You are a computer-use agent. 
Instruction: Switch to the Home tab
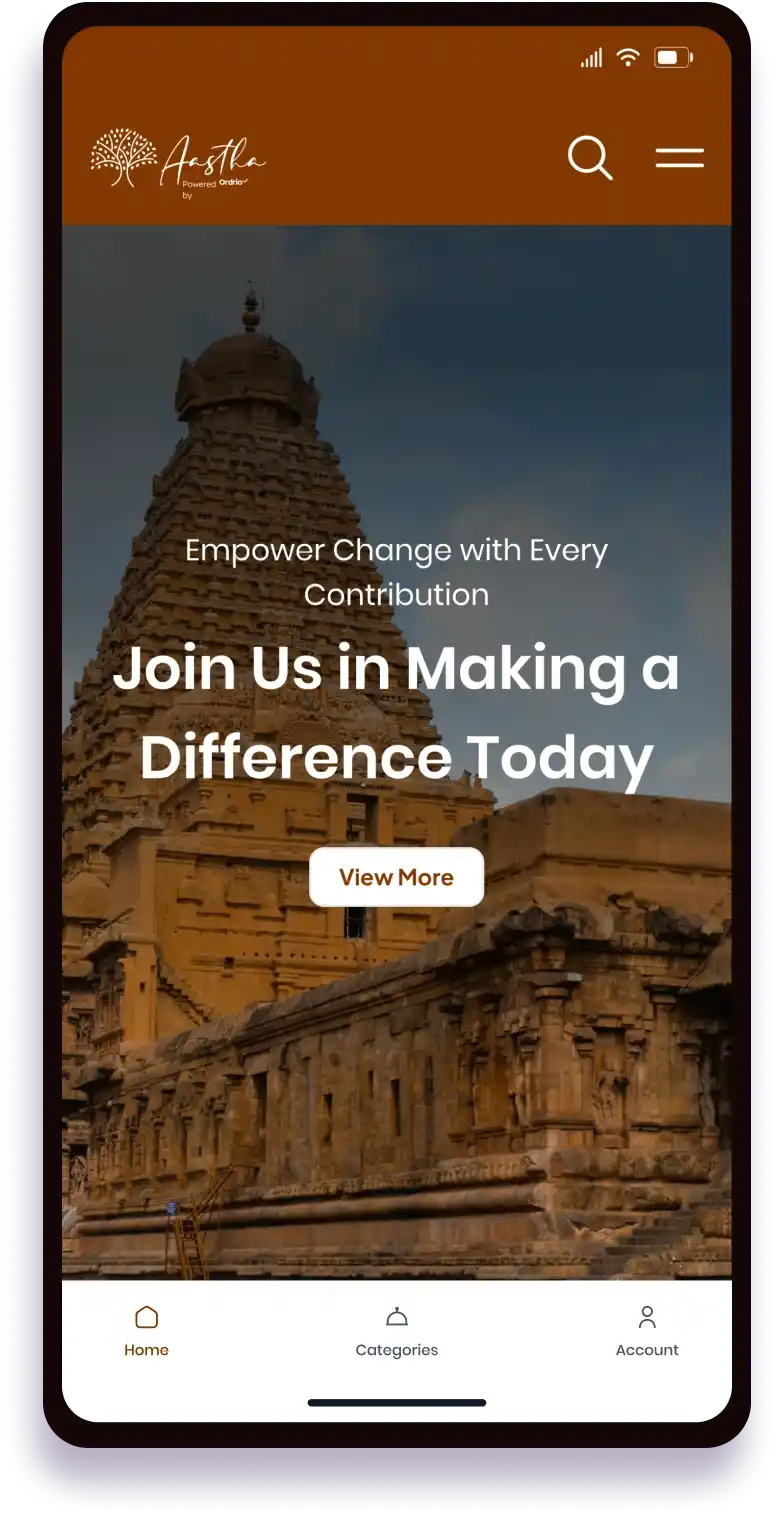click(146, 1331)
